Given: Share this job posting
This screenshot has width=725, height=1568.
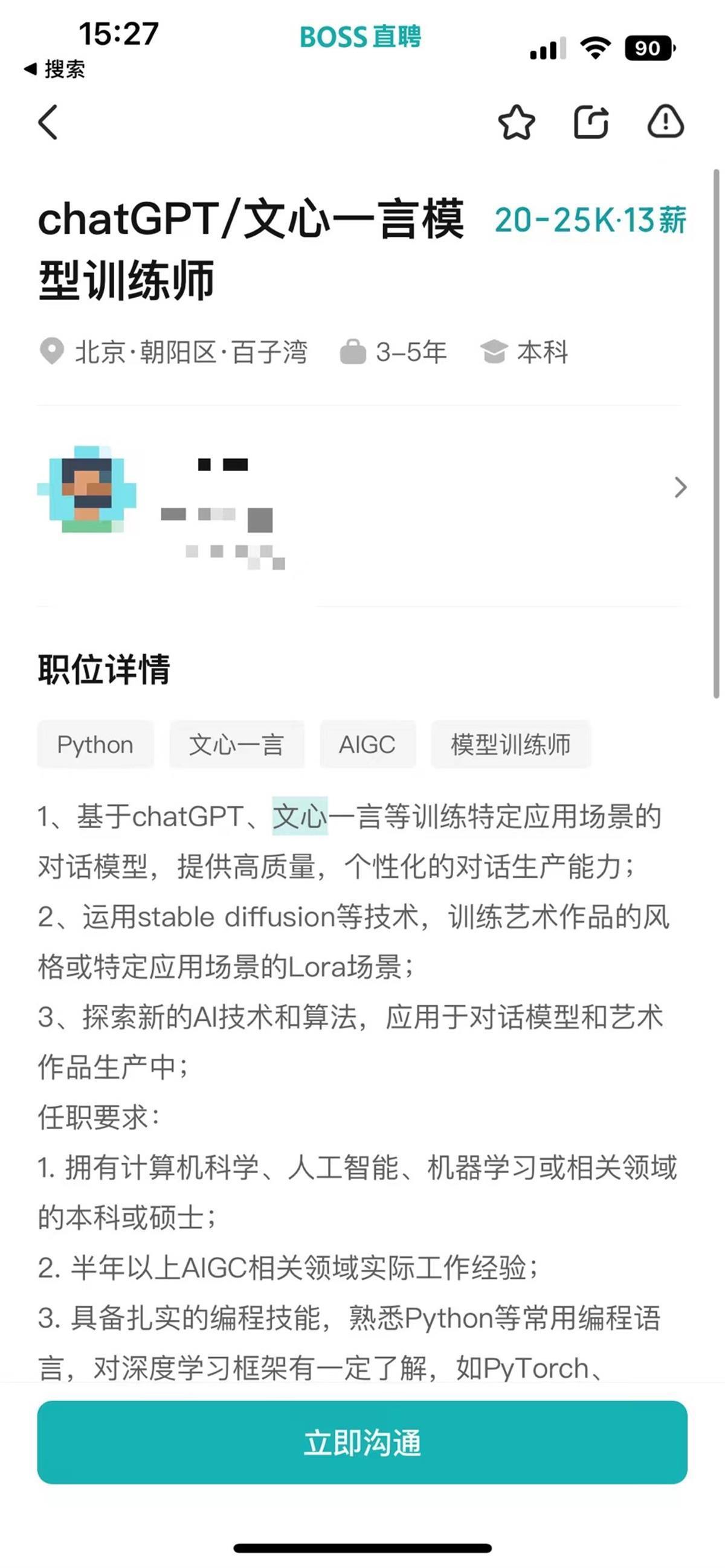Looking at the screenshot, I should pos(591,123).
